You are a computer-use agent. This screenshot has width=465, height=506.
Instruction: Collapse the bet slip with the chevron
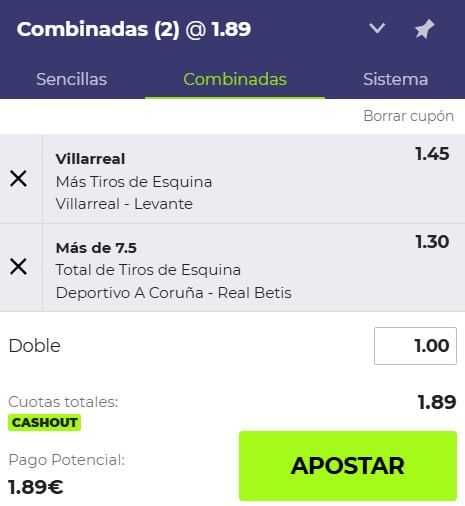[377, 28]
